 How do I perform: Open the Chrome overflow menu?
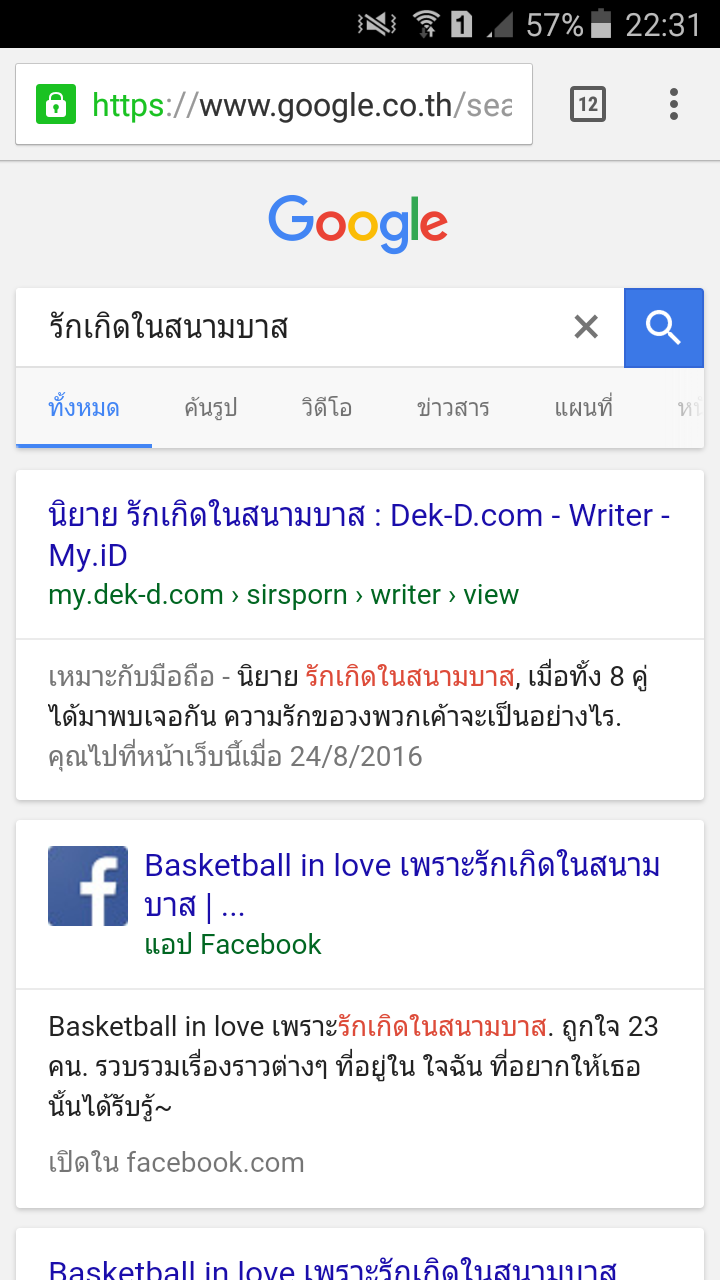pos(674,104)
